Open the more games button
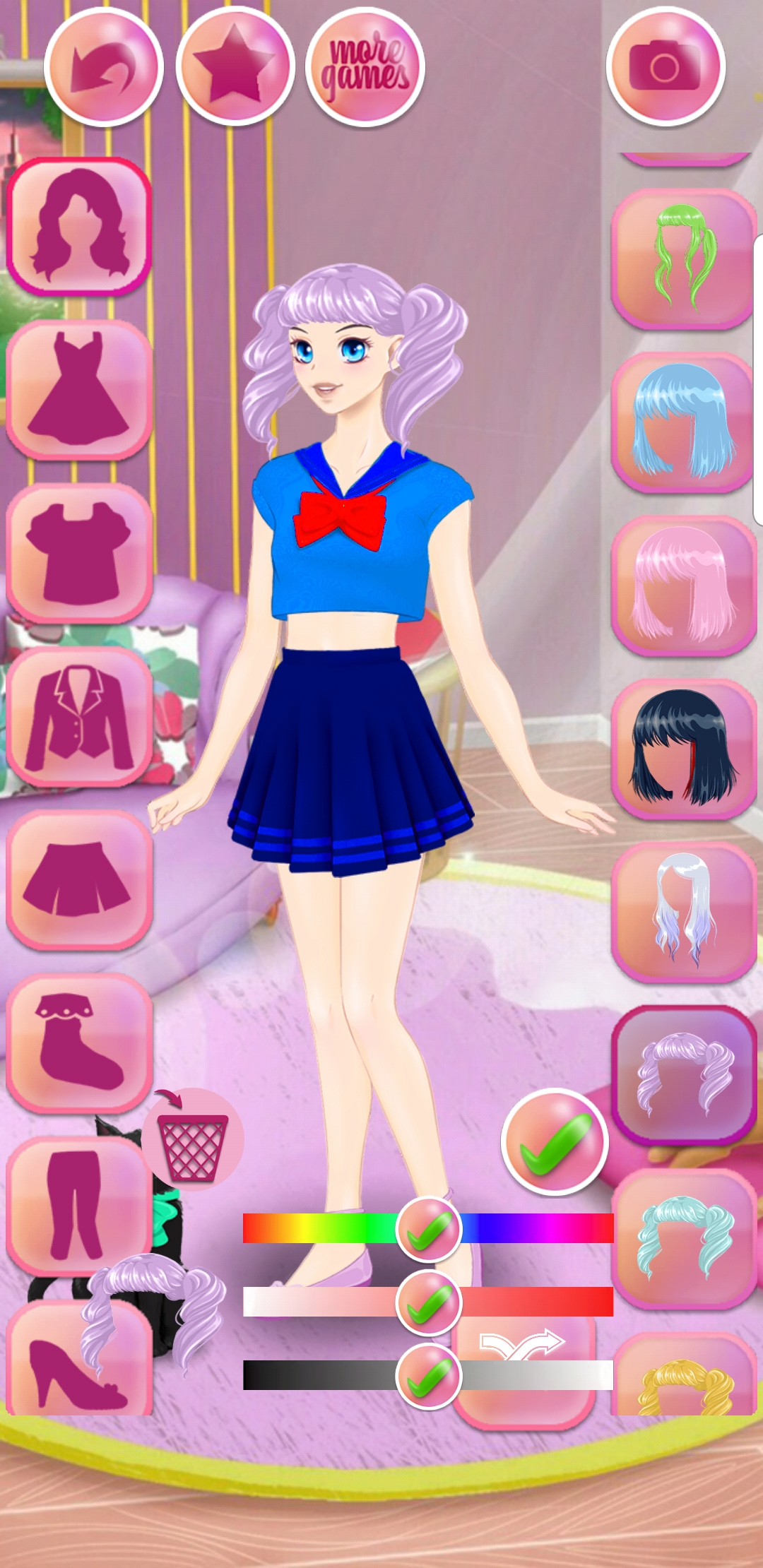This screenshot has width=763, height=1568. coord(365,67)
